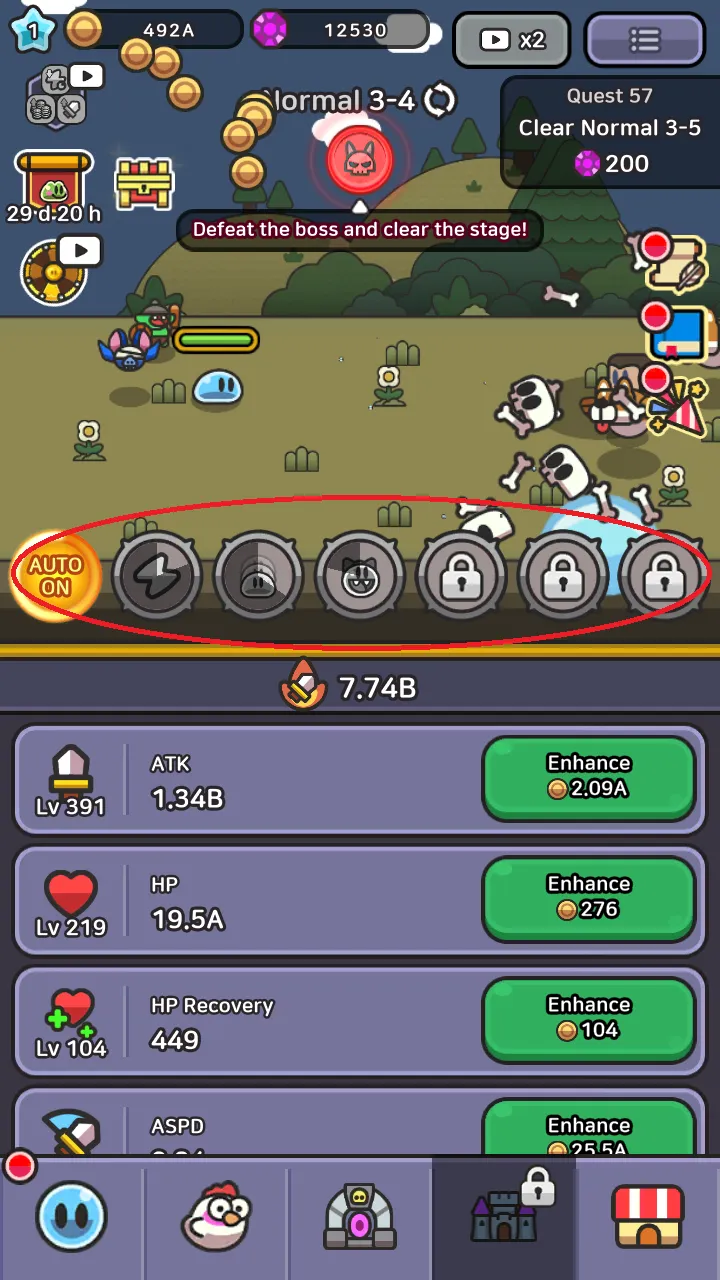
Task: Enhance the ATK stat
Action: [x=588, y=777]
